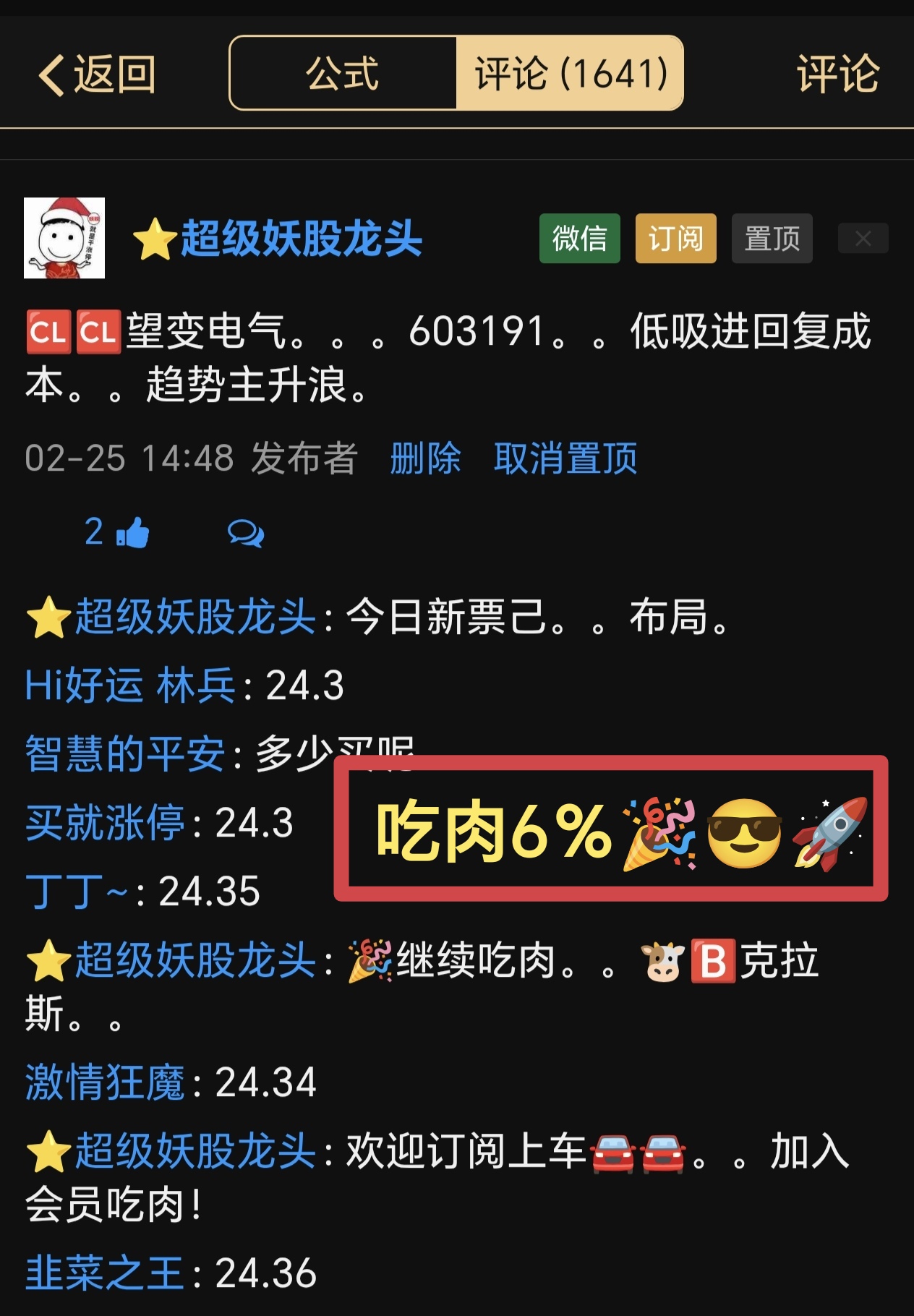The height and width of the screenshot is (1316, 914).
Task: Tap the green 微信 button
Action: 579,239
